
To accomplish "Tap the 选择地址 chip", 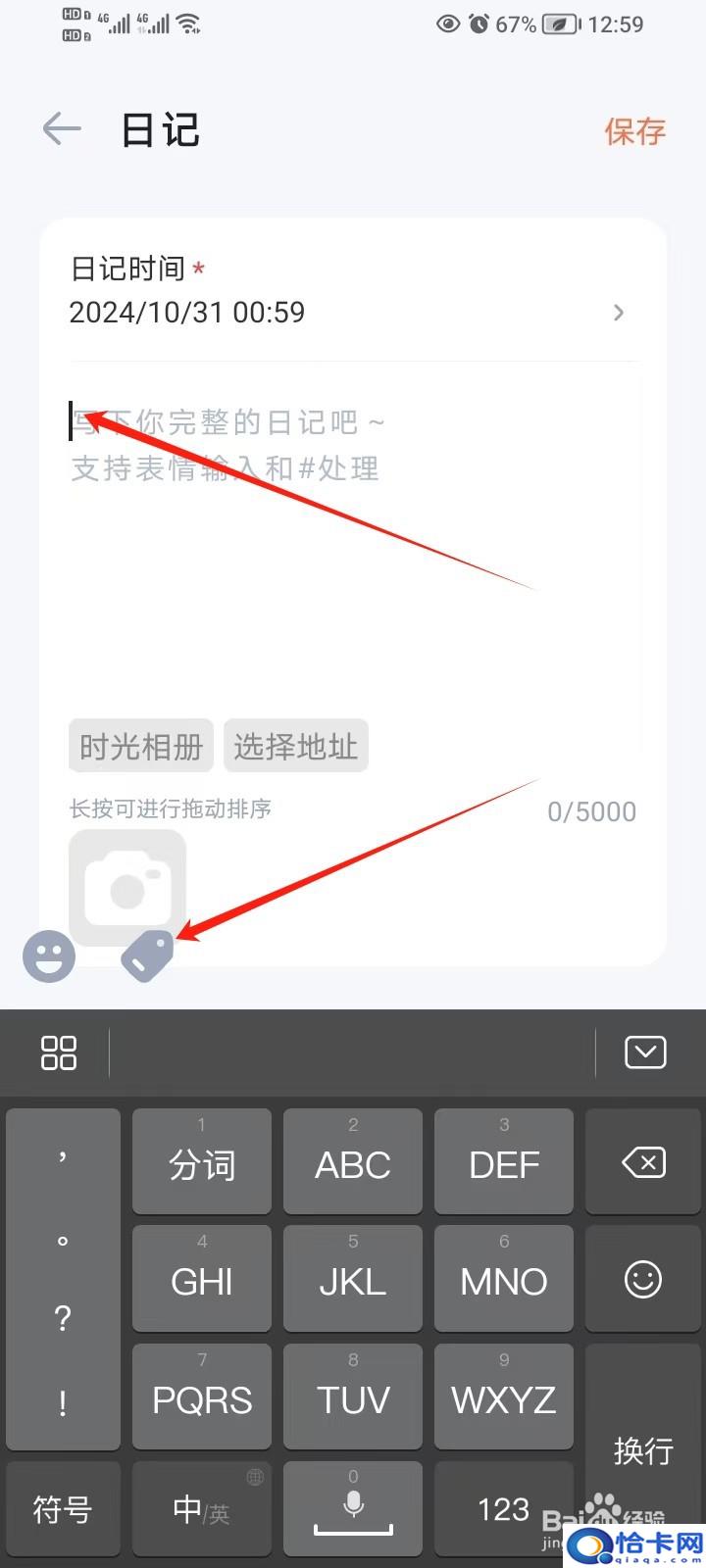I will [296, 747].
